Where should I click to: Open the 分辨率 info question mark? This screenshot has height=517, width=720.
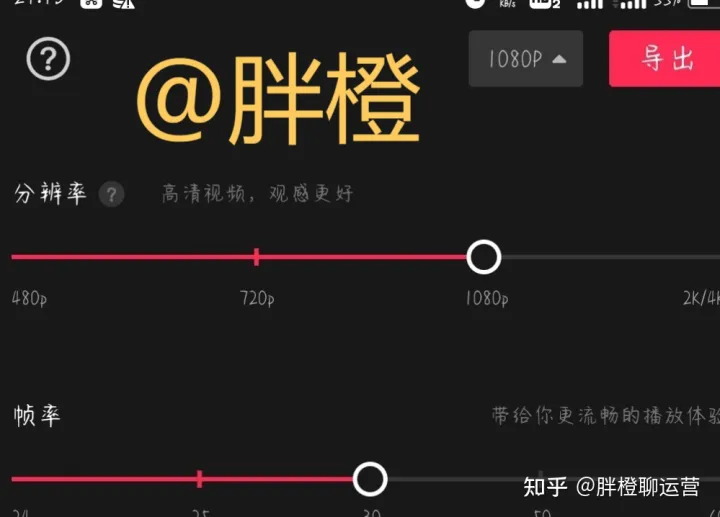coord(112,194)
